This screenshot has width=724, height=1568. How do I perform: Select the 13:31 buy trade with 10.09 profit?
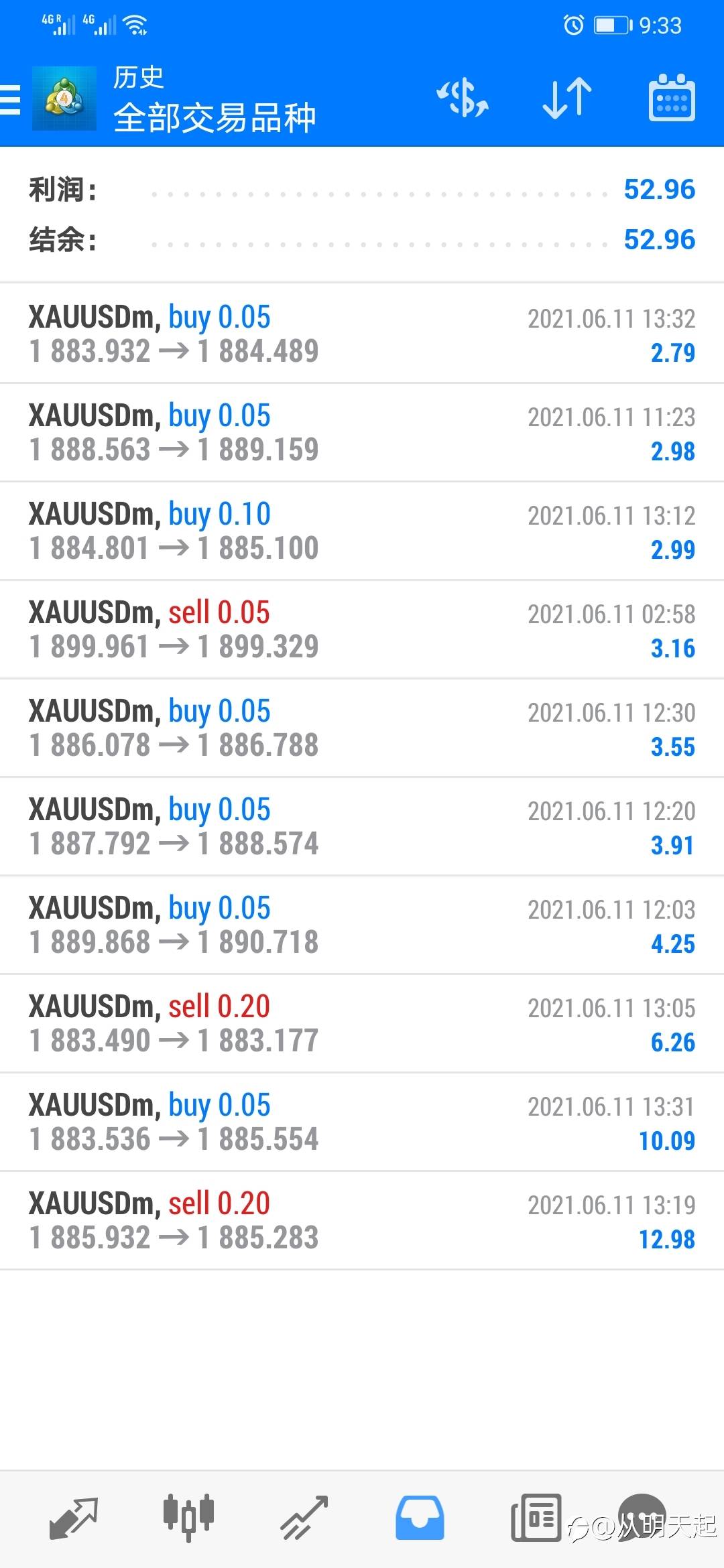point(362,1122)
